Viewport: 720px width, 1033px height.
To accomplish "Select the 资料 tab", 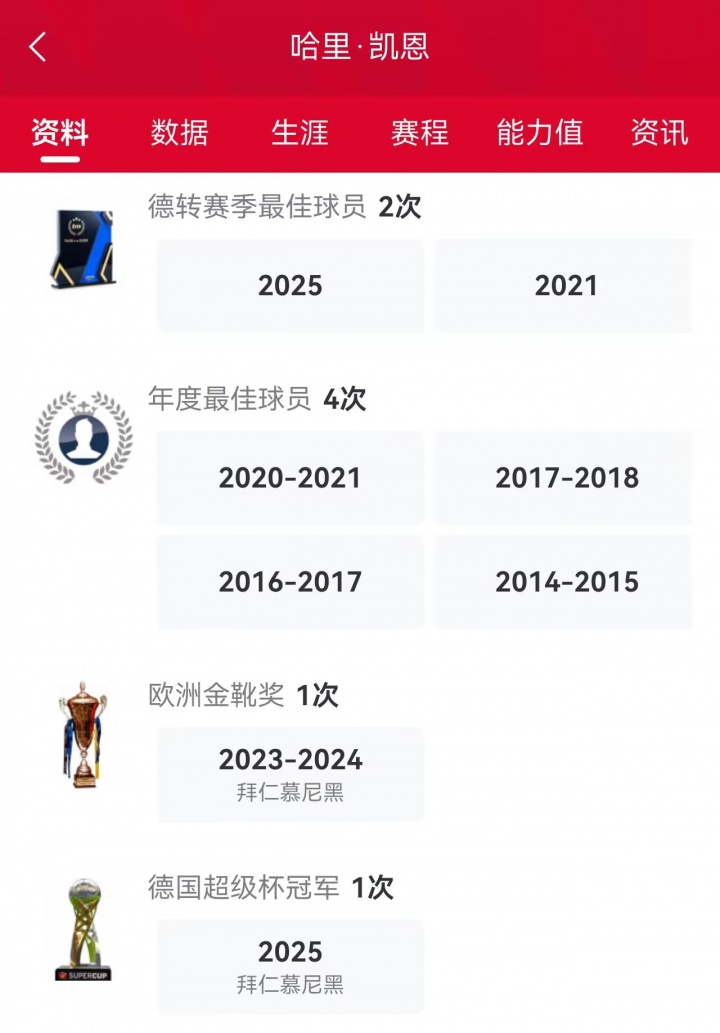I will coord(60,132).
